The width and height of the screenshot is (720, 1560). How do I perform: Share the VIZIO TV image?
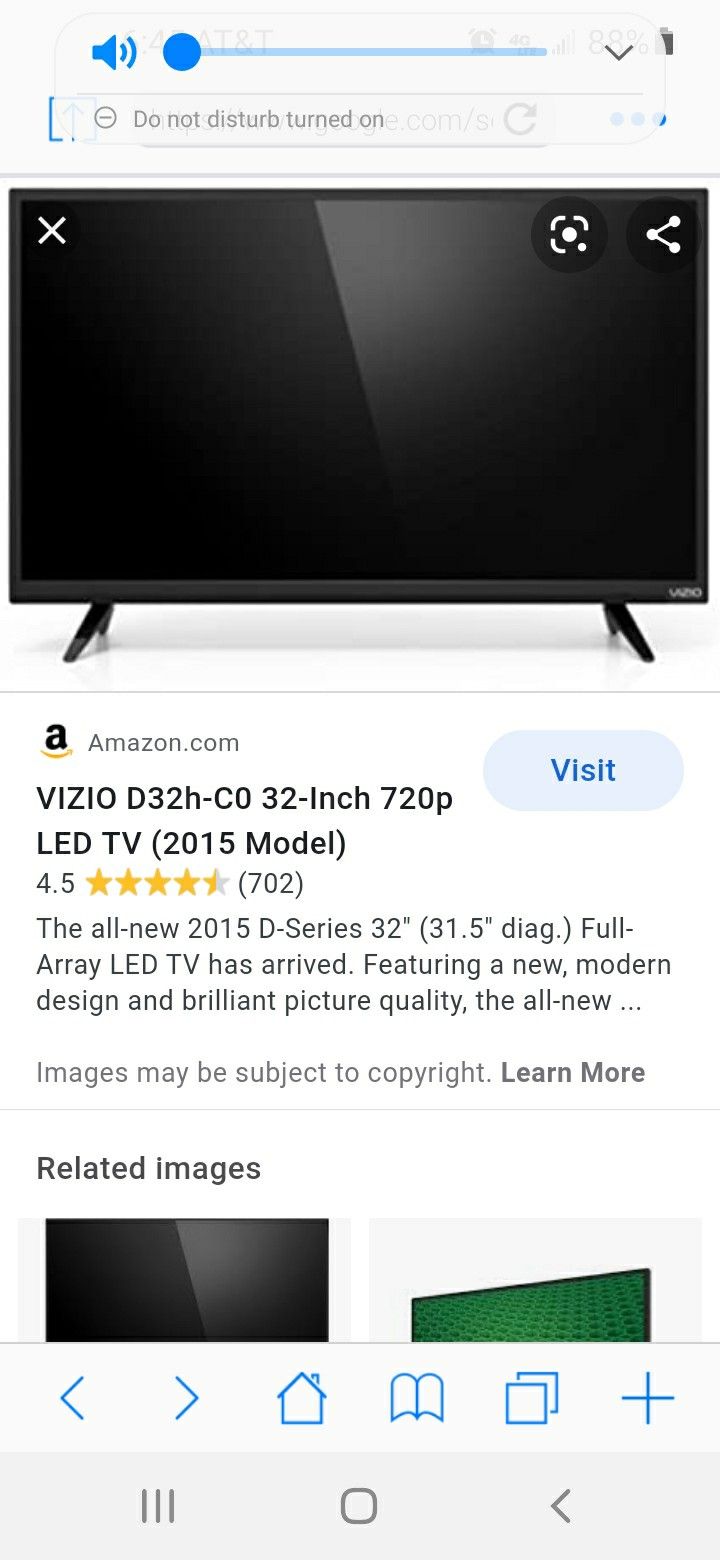[x=663, y=235]
